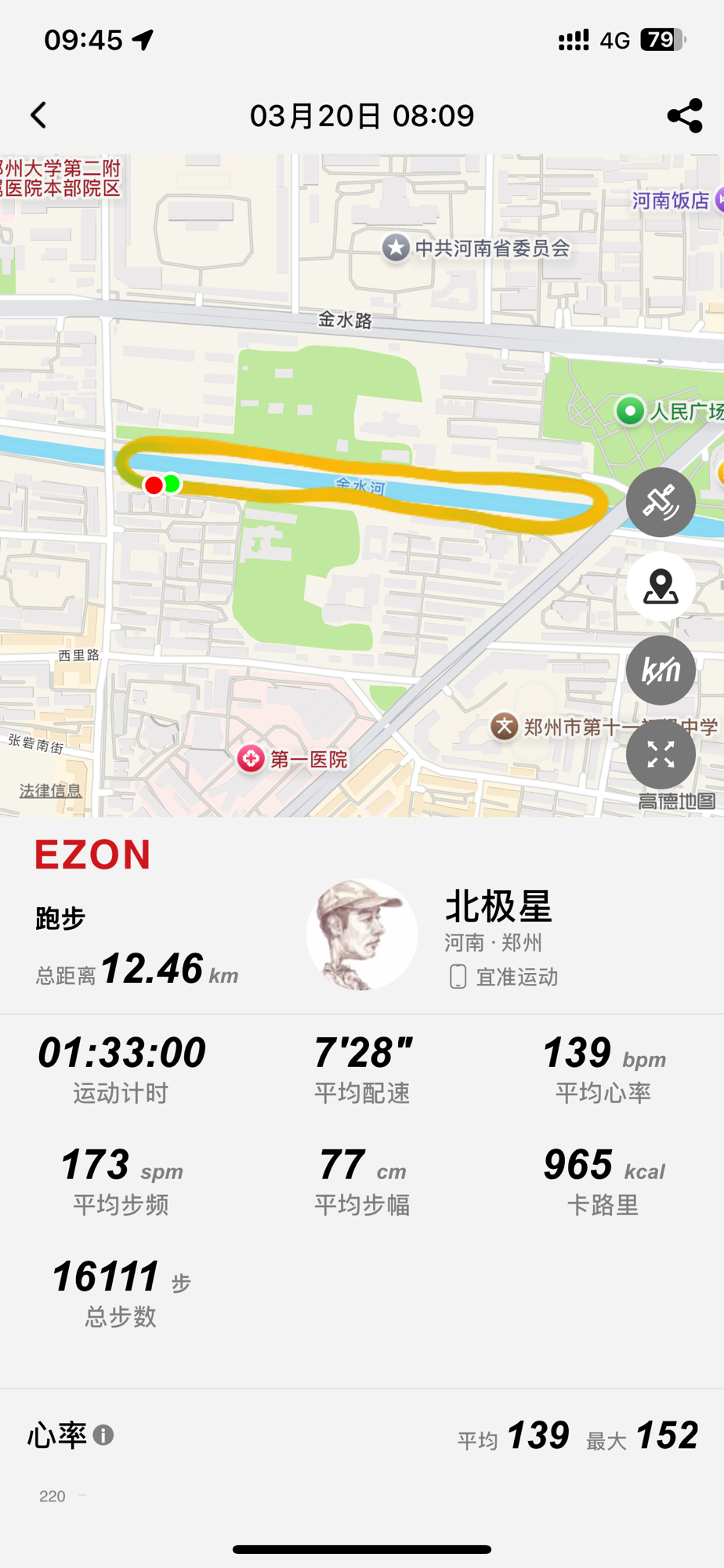
Task: Toggle satellite map view
Action: 661,503
